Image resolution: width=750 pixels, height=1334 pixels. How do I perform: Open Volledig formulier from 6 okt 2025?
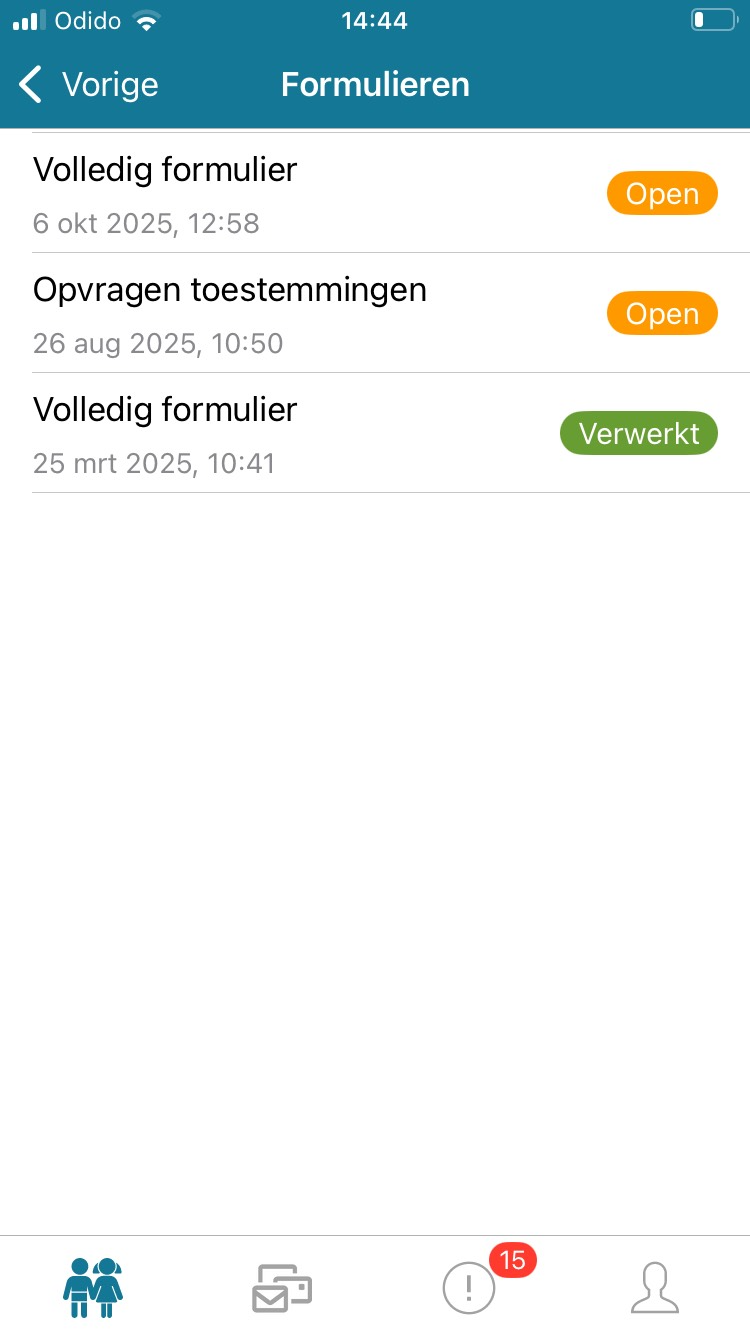pyautogui.click(x=375, y=194)
